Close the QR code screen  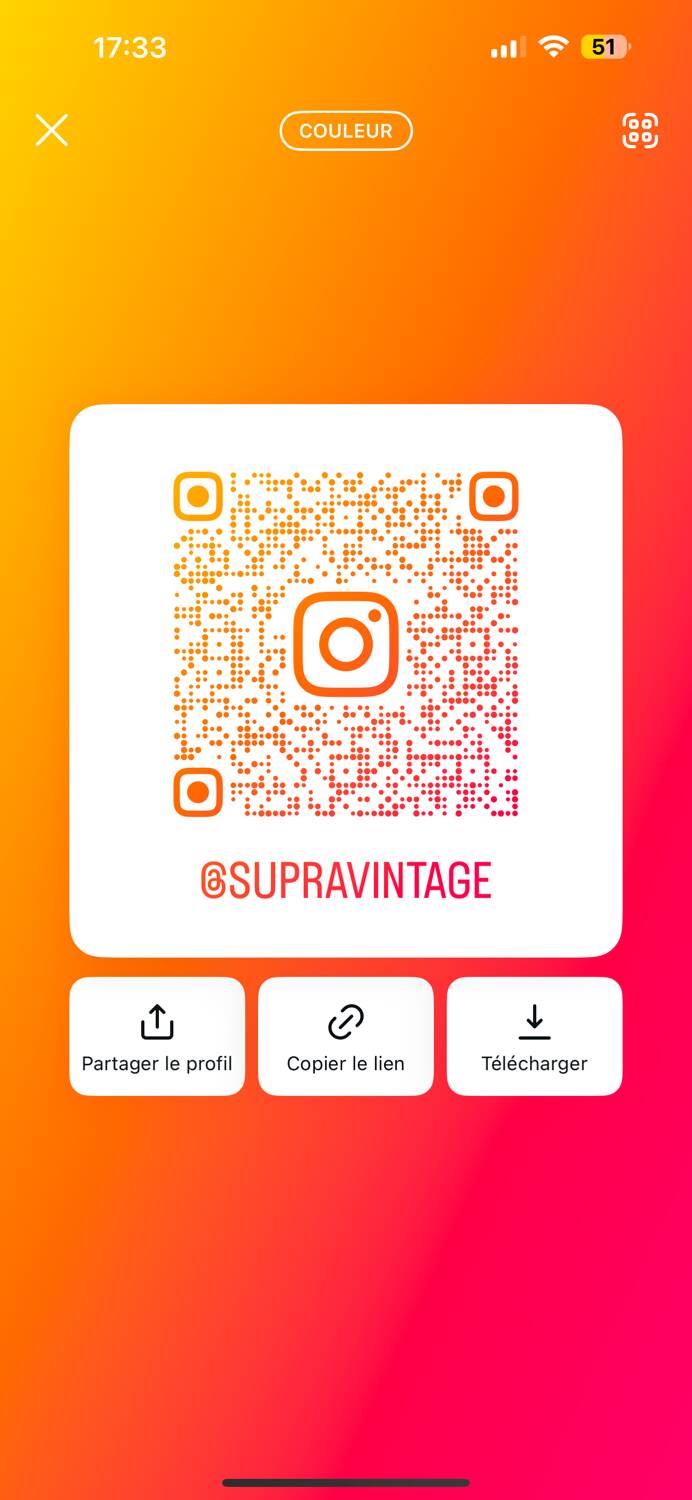point(52,130)
